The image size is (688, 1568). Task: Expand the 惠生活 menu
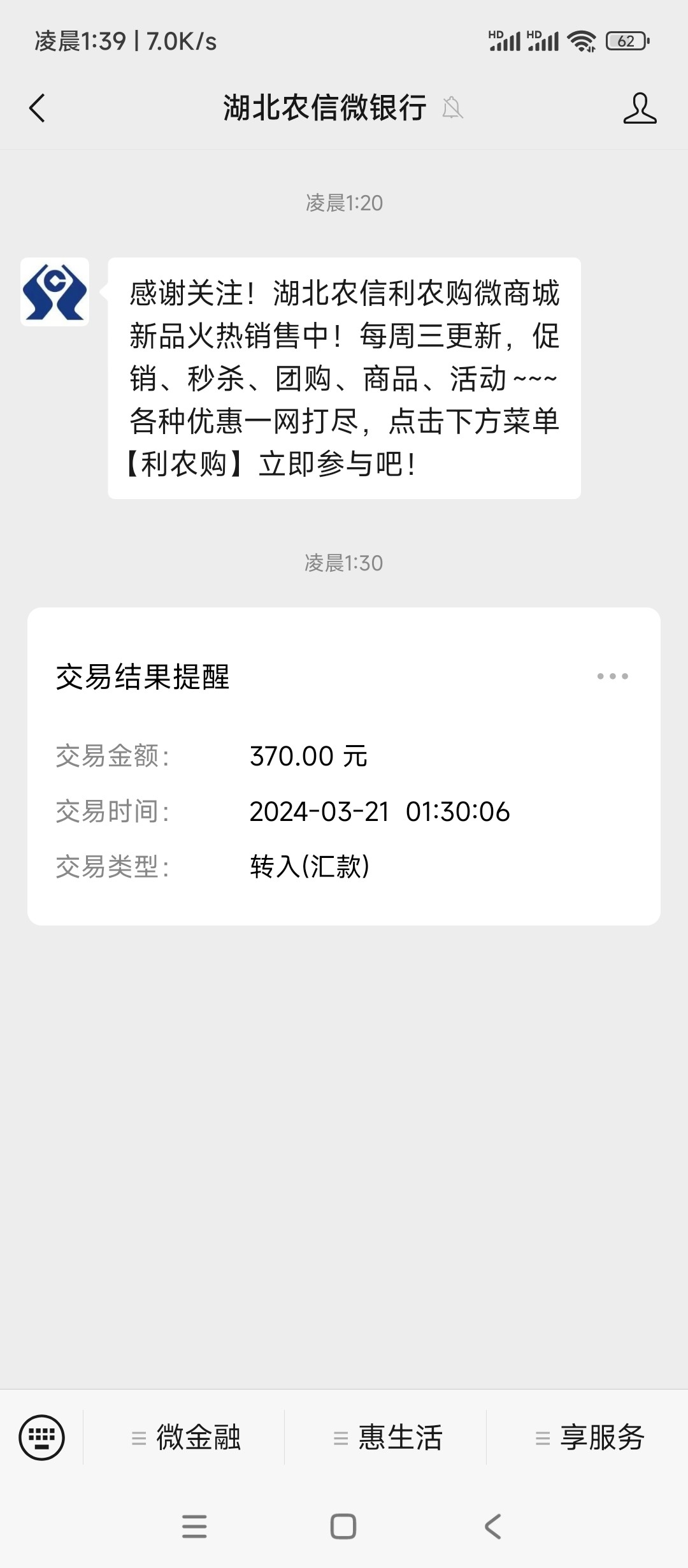(387, 1437)
